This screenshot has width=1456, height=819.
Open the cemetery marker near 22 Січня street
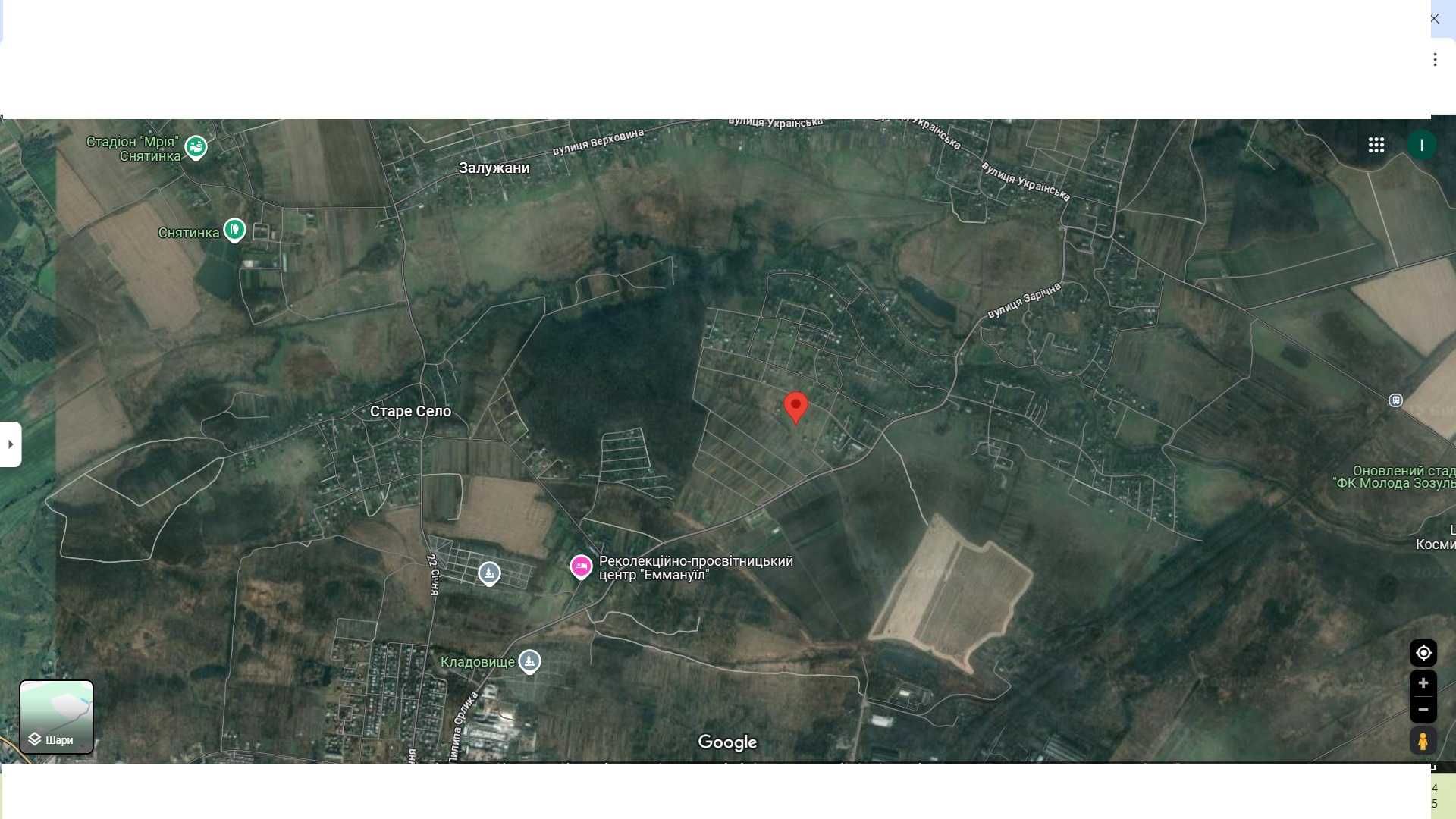point(489,573)
